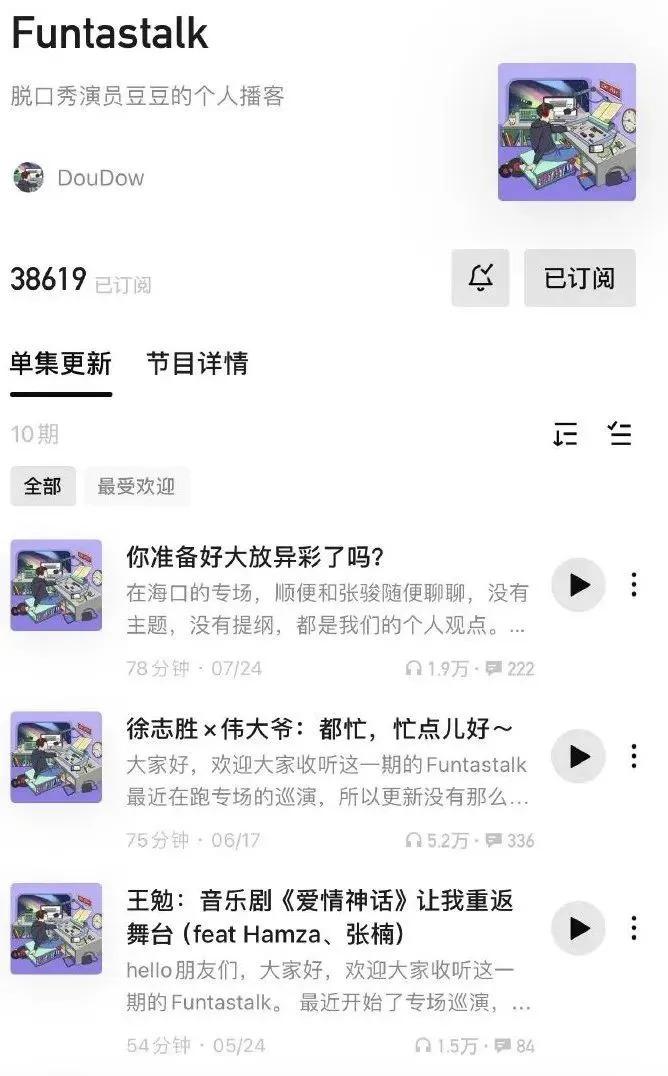
Task: Open the multi-select checklist icon
Action: pyautogui.click(x=620, y=434)
